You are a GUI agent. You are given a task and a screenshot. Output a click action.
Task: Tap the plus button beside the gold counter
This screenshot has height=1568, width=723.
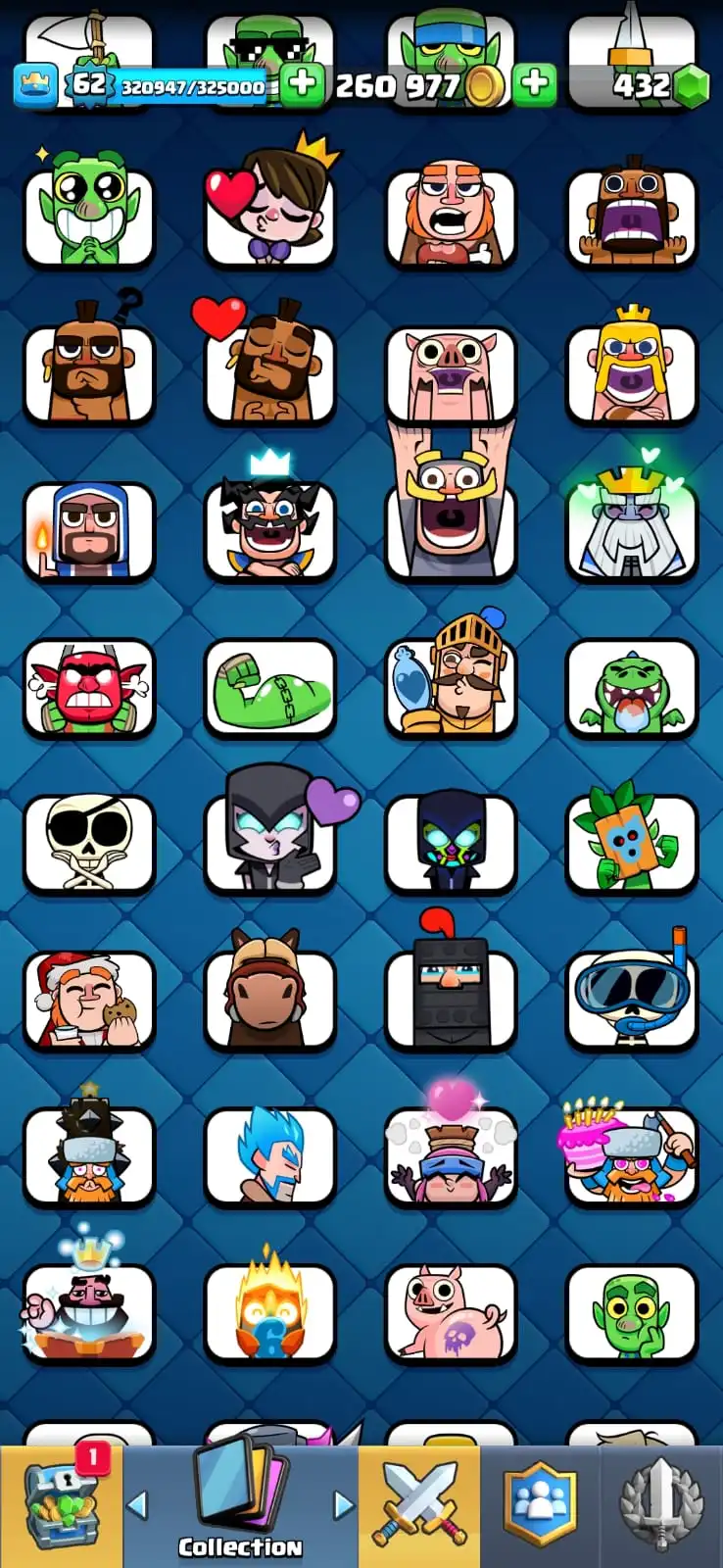[x=534, y=84]
